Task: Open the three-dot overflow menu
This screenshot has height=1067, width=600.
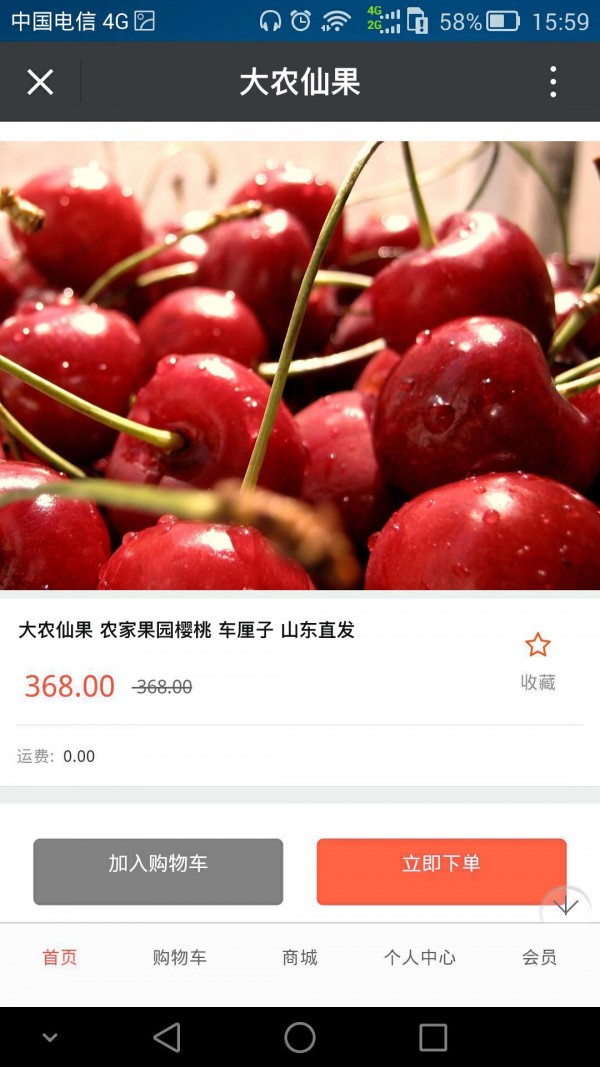Action: pos(553,82)
